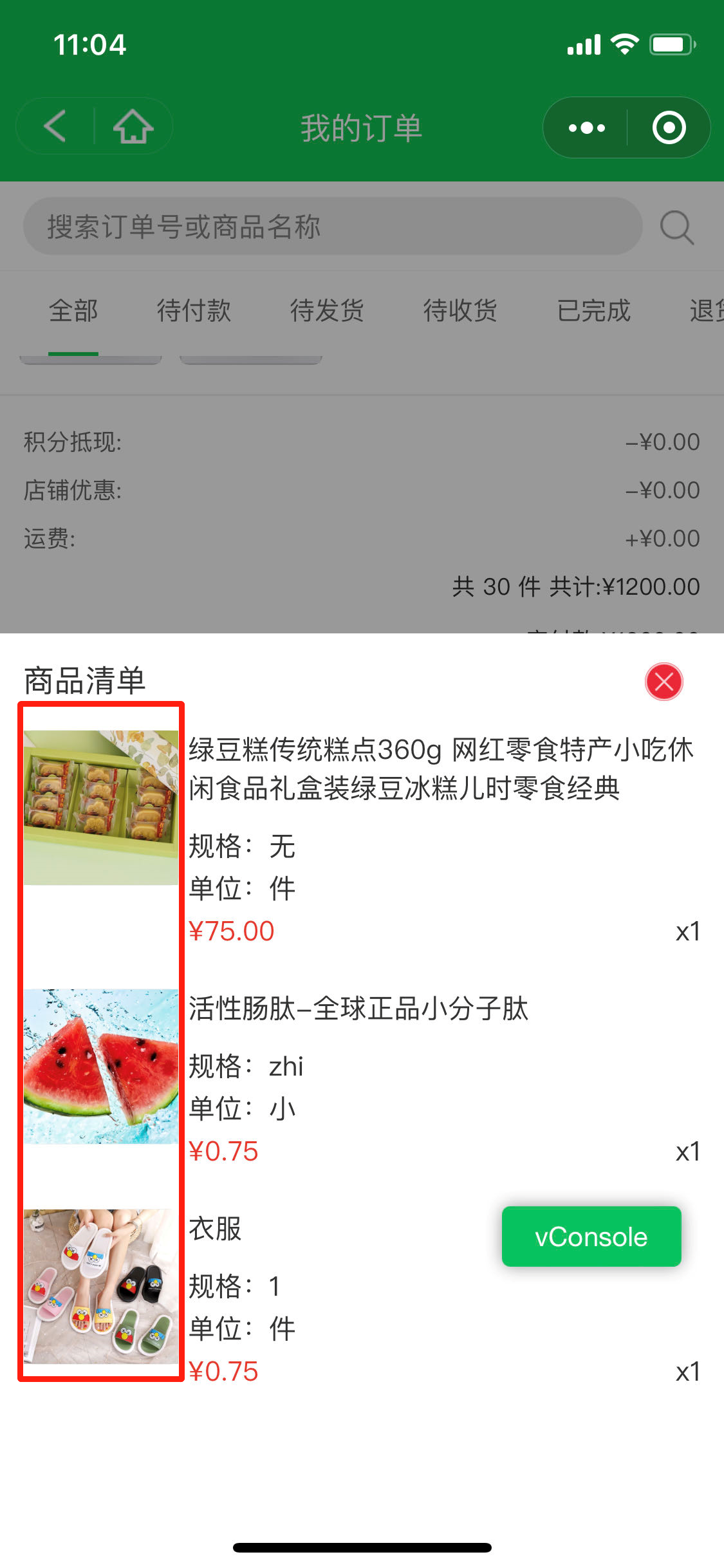The width and height of the screenshot is (724, 1568).
Task: Close the mini program via circle button
Action: click(x=669, y=127)
